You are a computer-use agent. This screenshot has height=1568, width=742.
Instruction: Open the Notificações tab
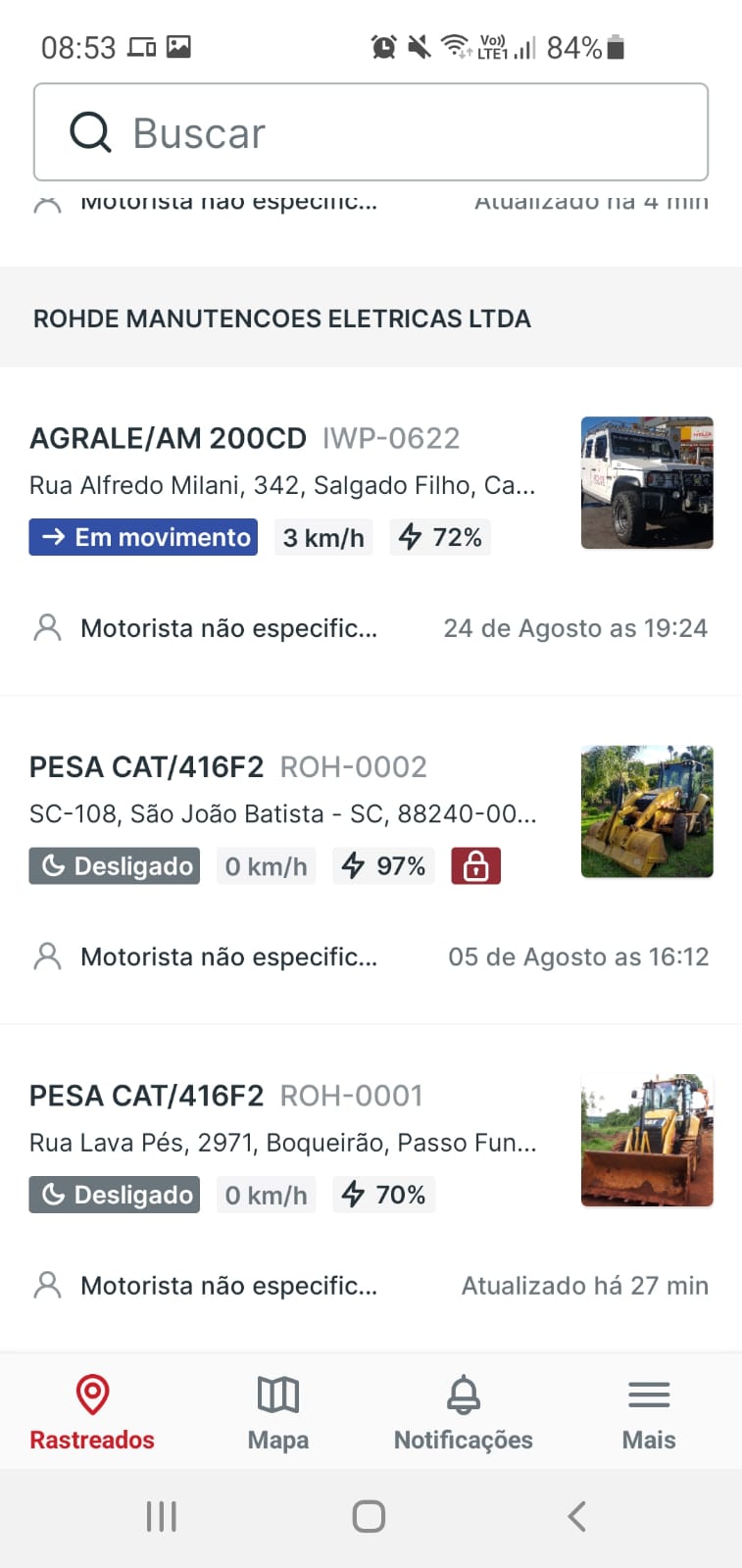click(x=463, y=1412)
